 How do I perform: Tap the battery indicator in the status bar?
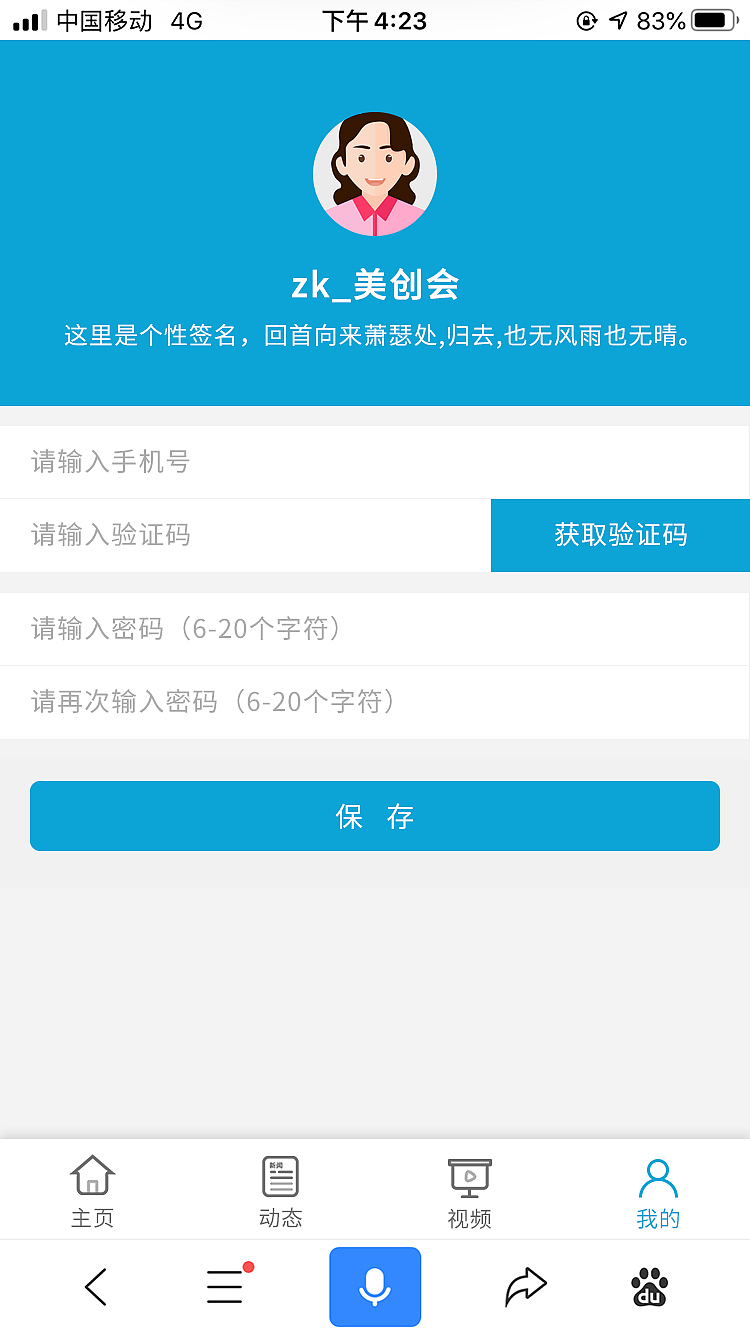pos(712,18)
